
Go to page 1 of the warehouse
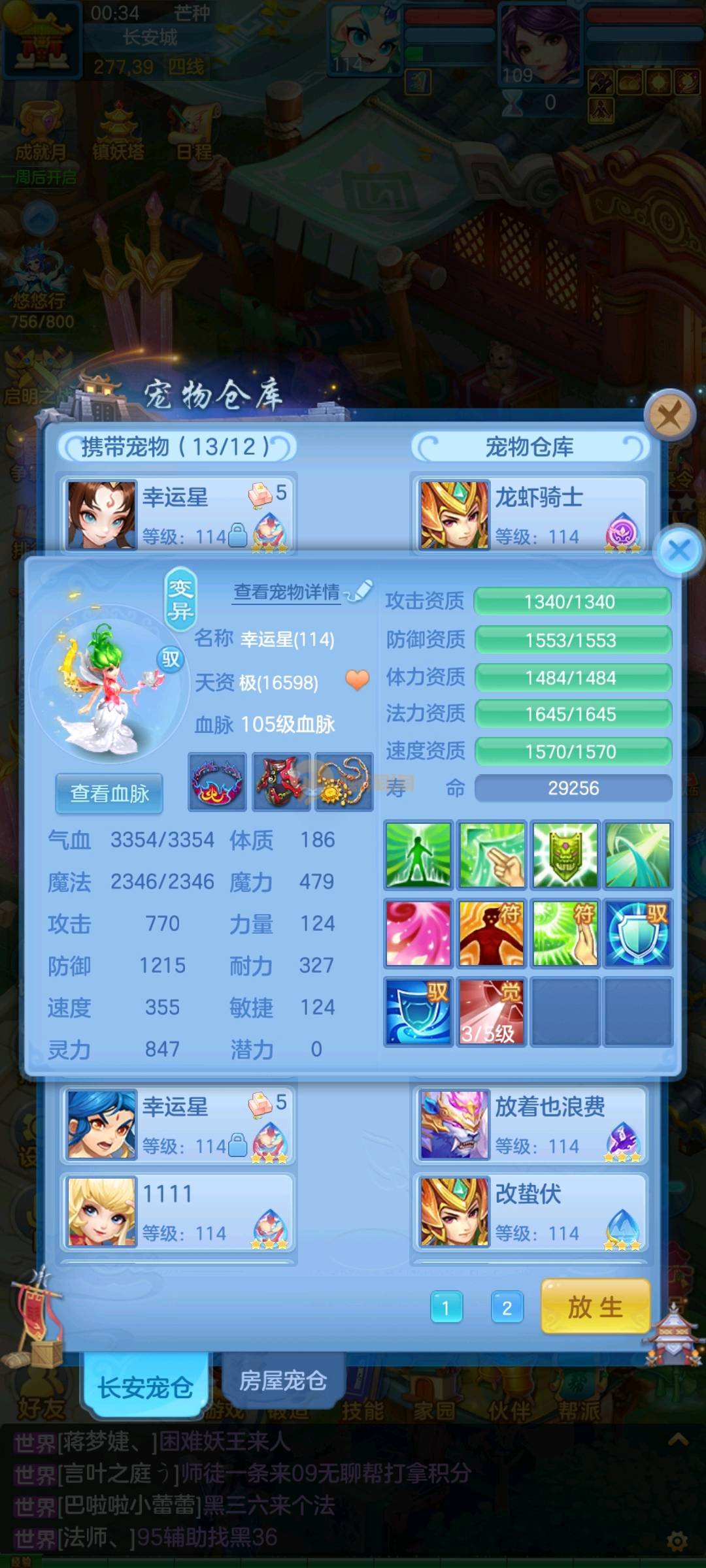(446, 1308)
